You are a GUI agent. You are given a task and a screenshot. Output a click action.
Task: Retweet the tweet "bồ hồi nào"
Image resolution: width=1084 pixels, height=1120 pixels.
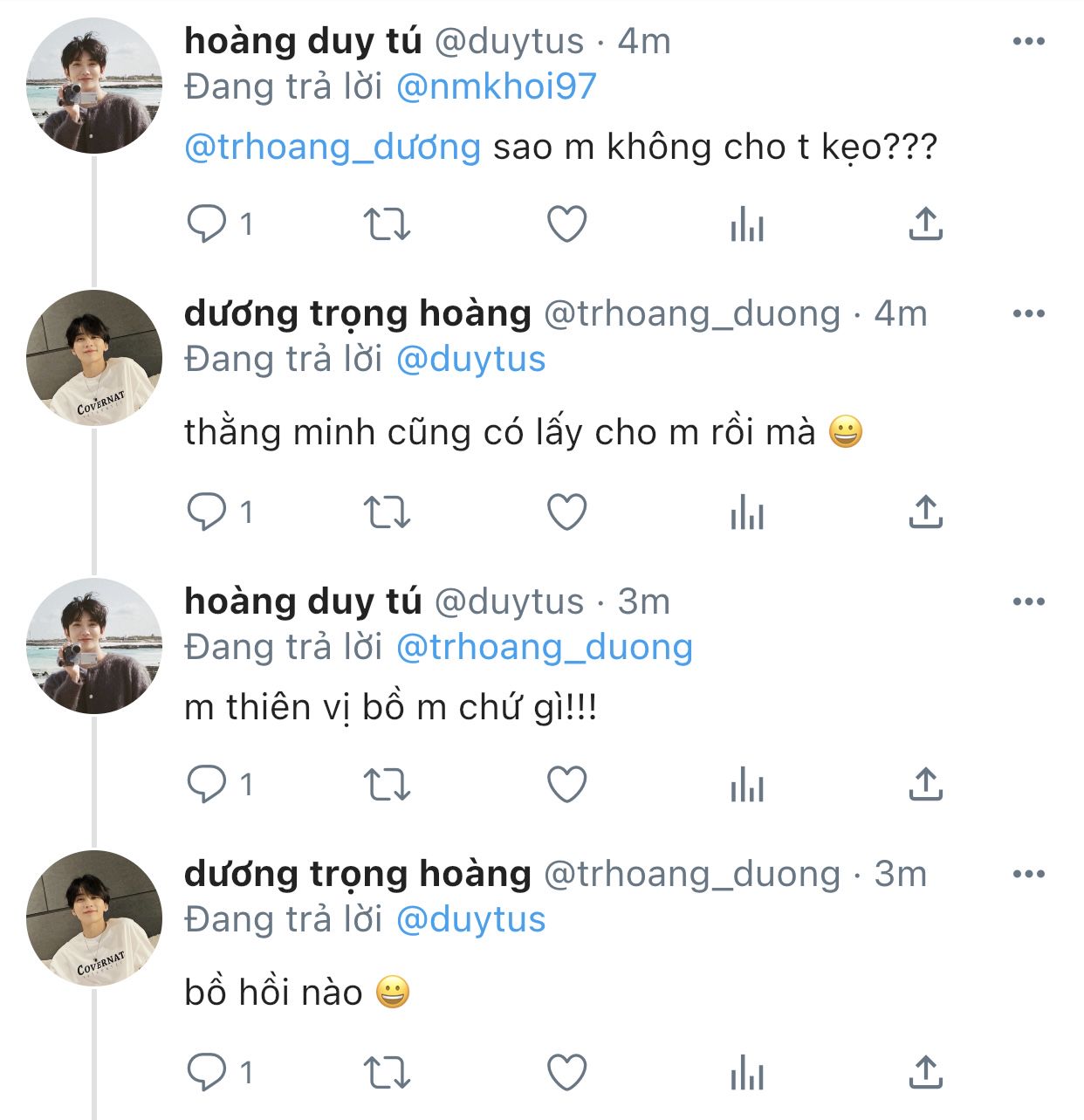[x=386, y=1073]
